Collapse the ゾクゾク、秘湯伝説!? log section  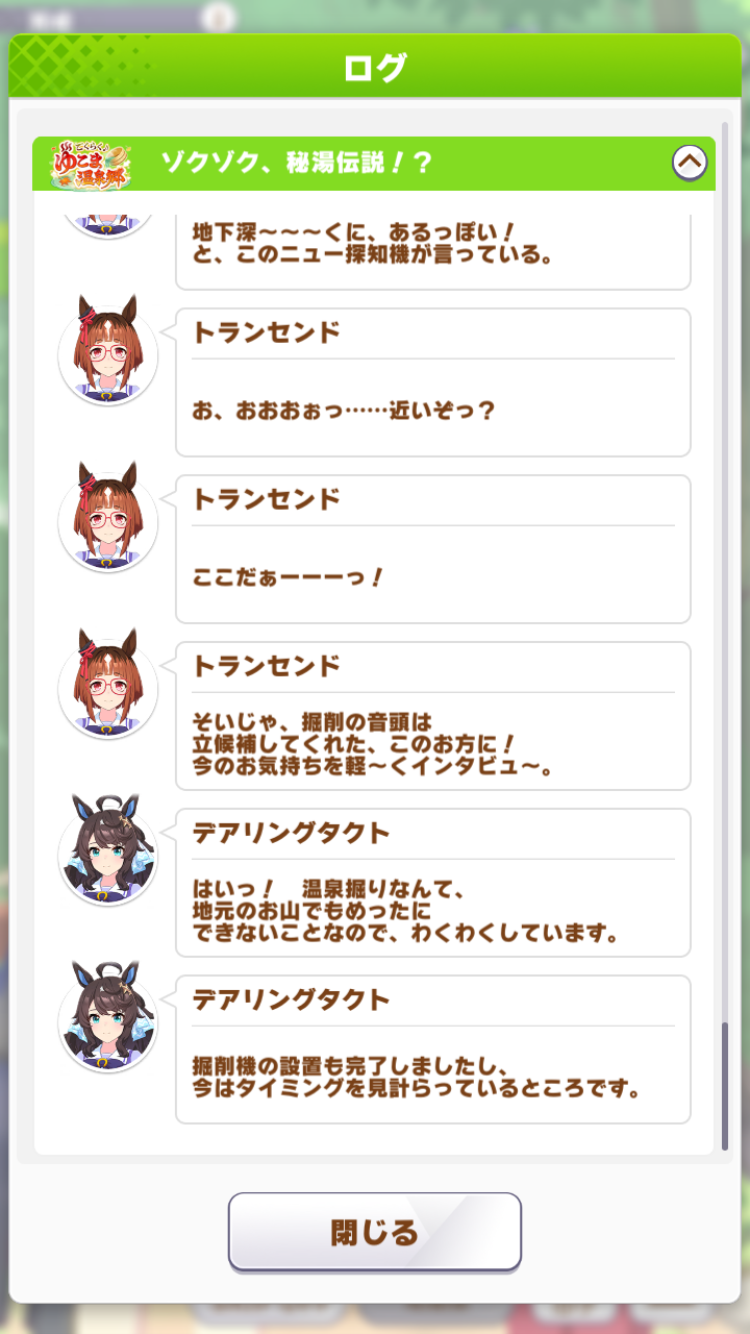(x=689, y=162)
